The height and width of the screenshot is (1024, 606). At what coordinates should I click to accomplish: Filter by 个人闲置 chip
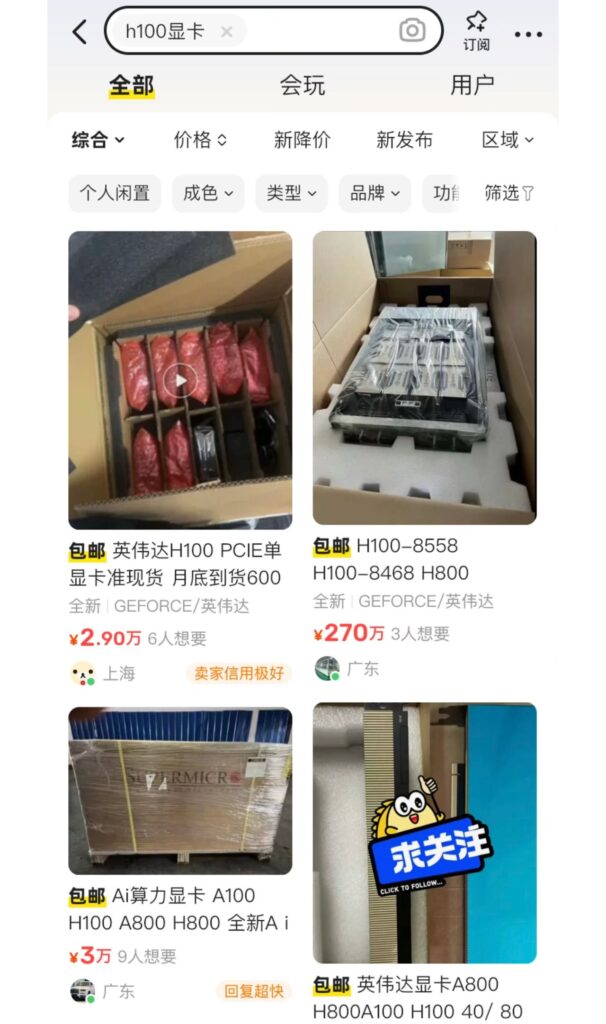coord(115,193)
